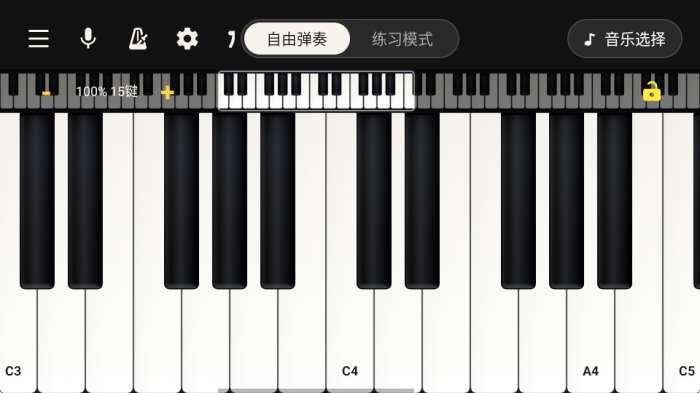The image size is (700, 393).
Task: Select 自由弹奏 mode
Action: pos(297,39)
